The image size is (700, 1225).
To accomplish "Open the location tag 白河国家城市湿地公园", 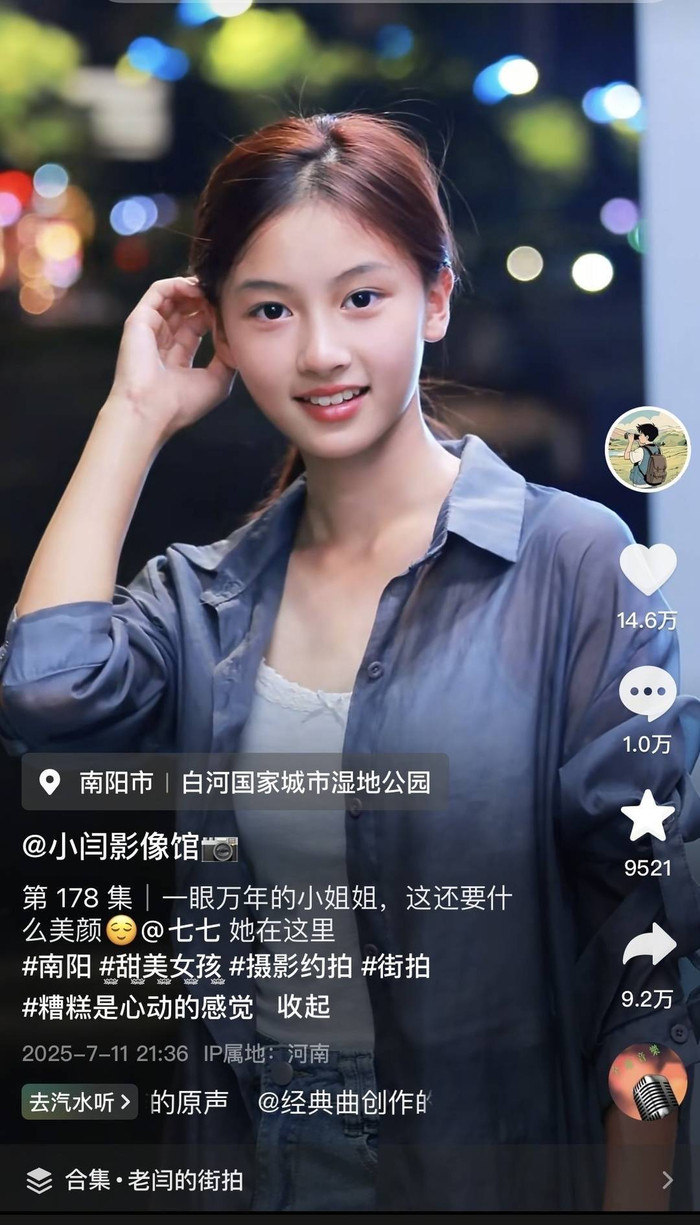I will [x=306, y=782].
